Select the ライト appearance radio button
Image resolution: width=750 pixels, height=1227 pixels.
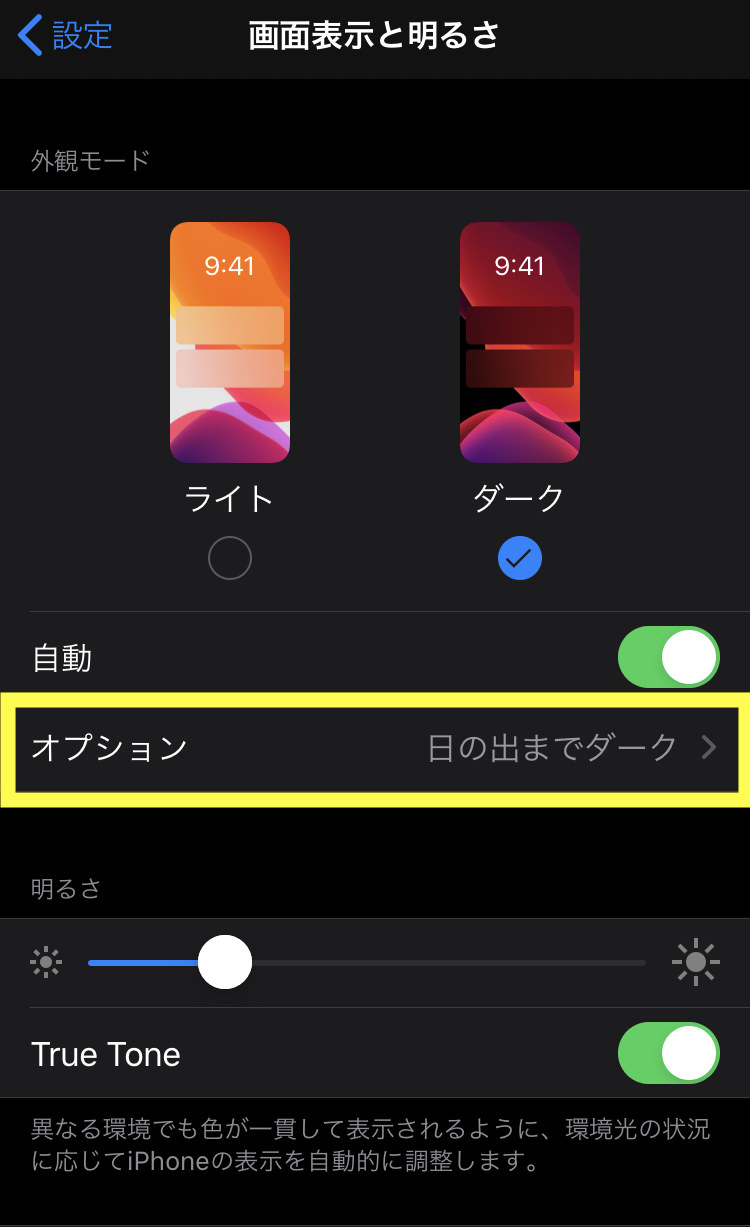230,559
